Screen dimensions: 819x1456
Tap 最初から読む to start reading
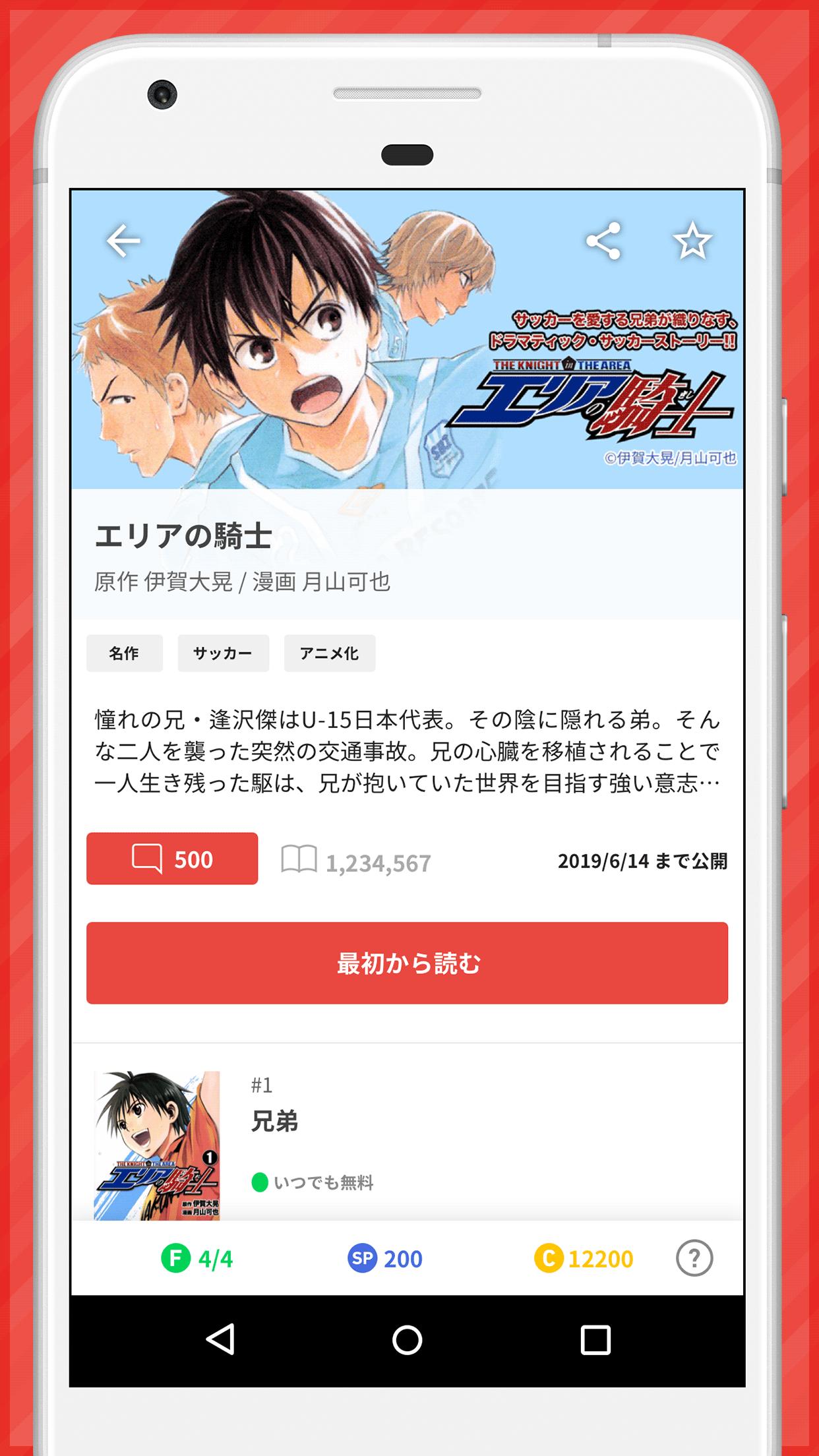point(407,963)
